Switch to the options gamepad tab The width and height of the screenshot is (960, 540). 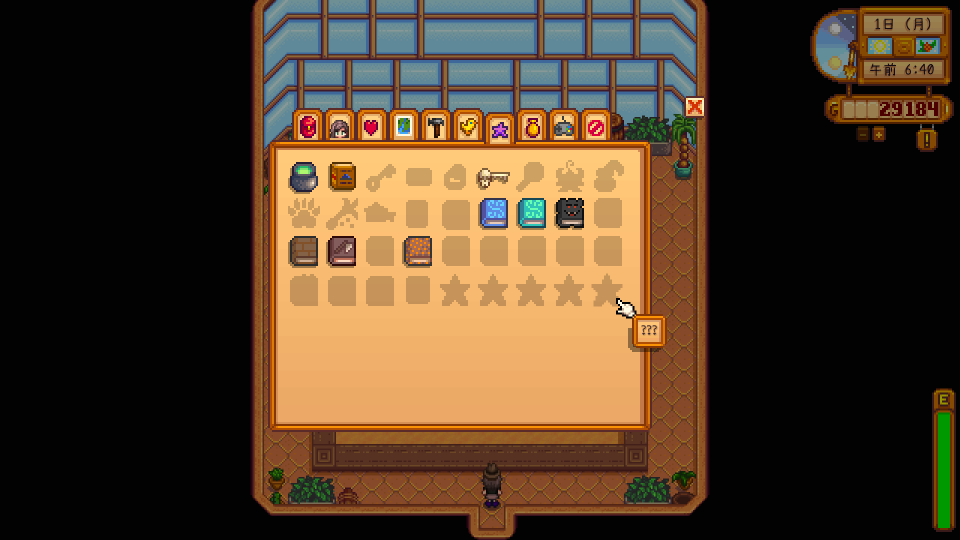tap(564, 127)
